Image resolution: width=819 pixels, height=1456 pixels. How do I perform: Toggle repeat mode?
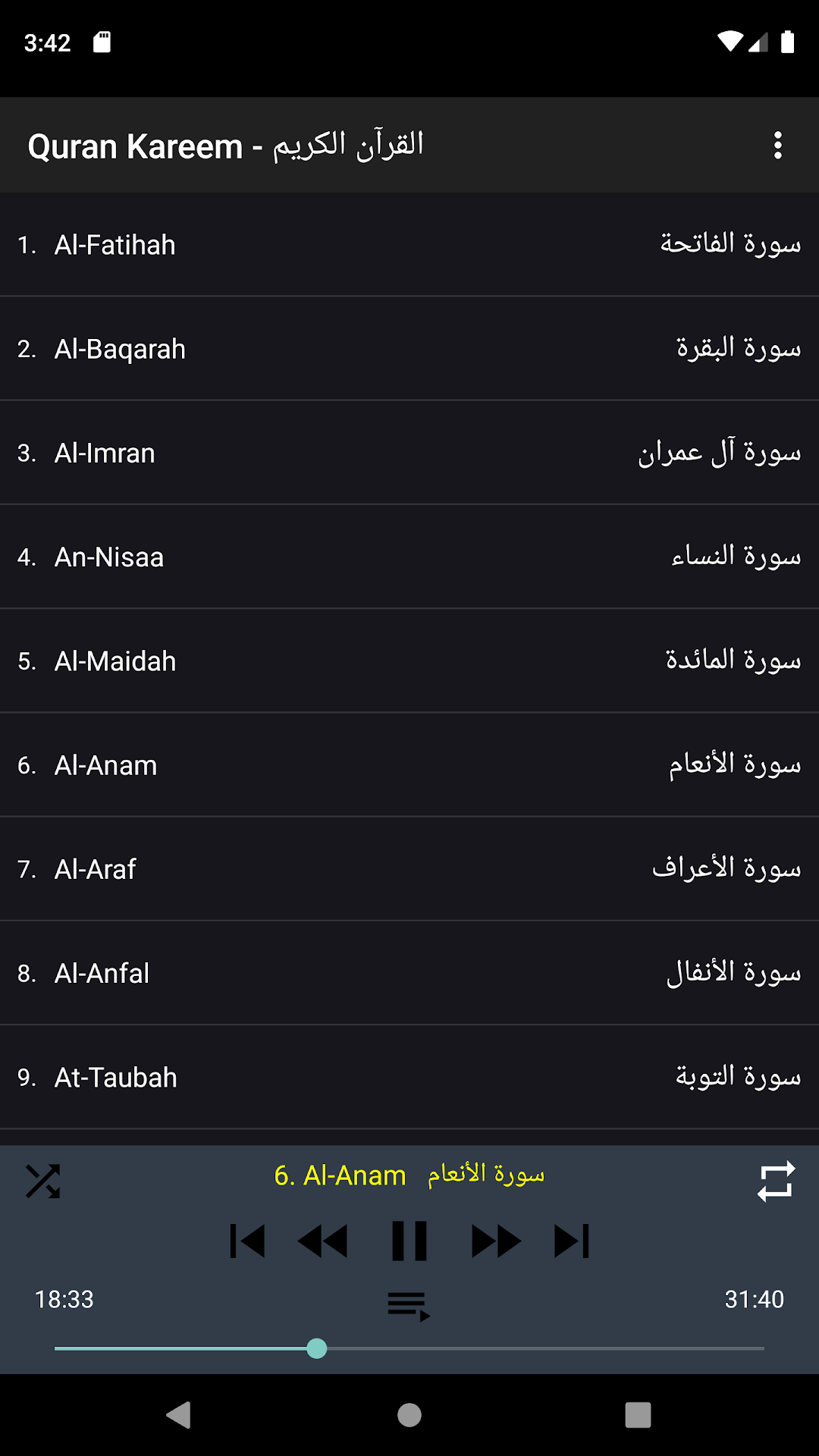point(777,1181)
